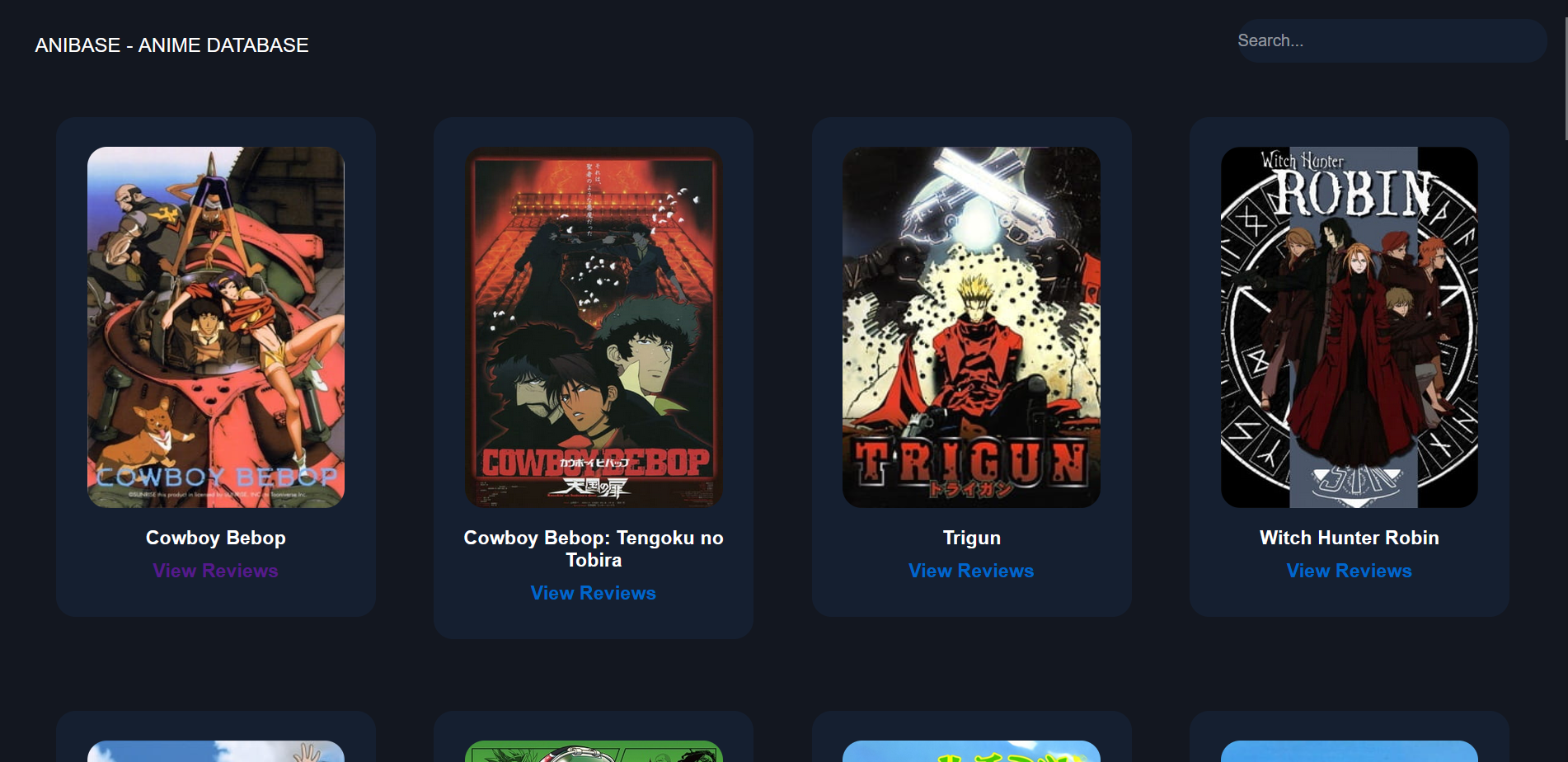Viewport: 1568px width, 762px height.
Task: View Reviews for Cowboy Bebop
Action: 215,571
